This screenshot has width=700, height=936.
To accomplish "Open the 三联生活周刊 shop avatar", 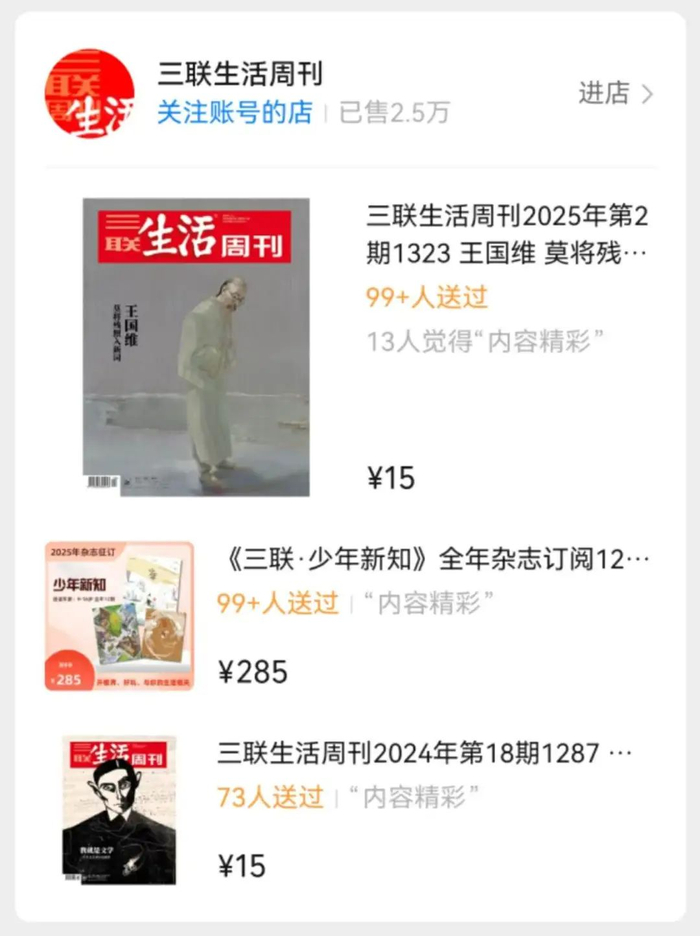I will click(x=90, y=94).
